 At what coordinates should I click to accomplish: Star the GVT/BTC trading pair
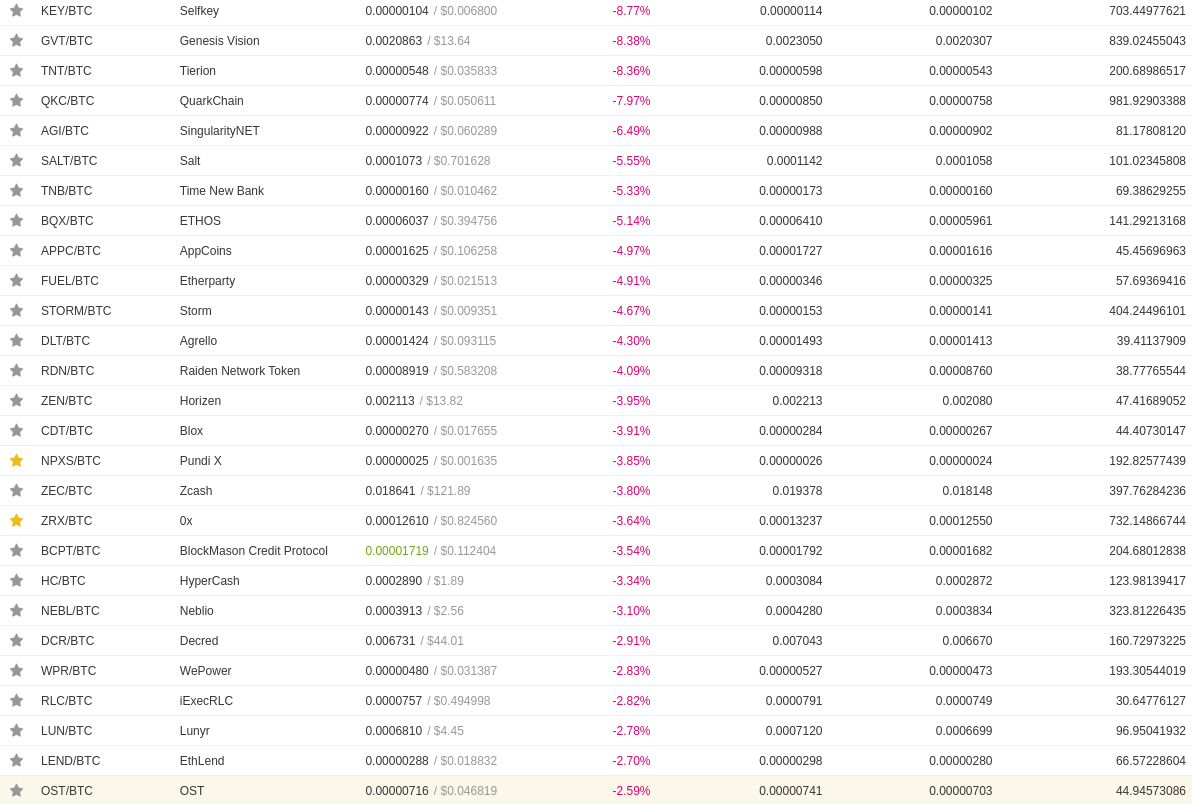pos(16,41)
